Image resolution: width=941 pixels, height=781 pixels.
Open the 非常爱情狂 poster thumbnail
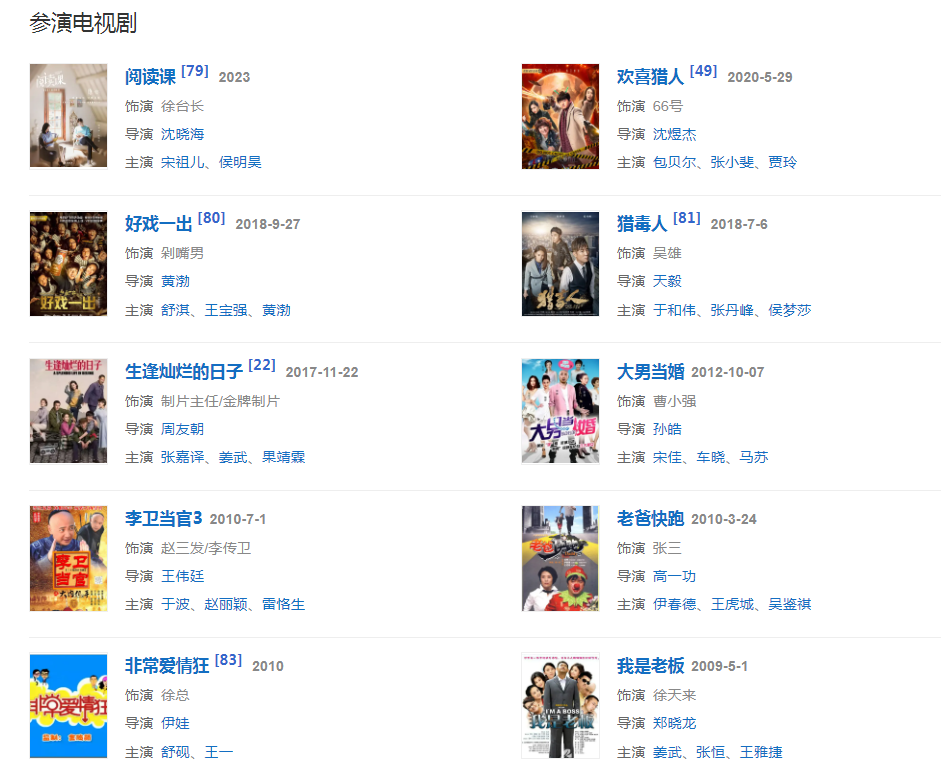tap(68, 706)
